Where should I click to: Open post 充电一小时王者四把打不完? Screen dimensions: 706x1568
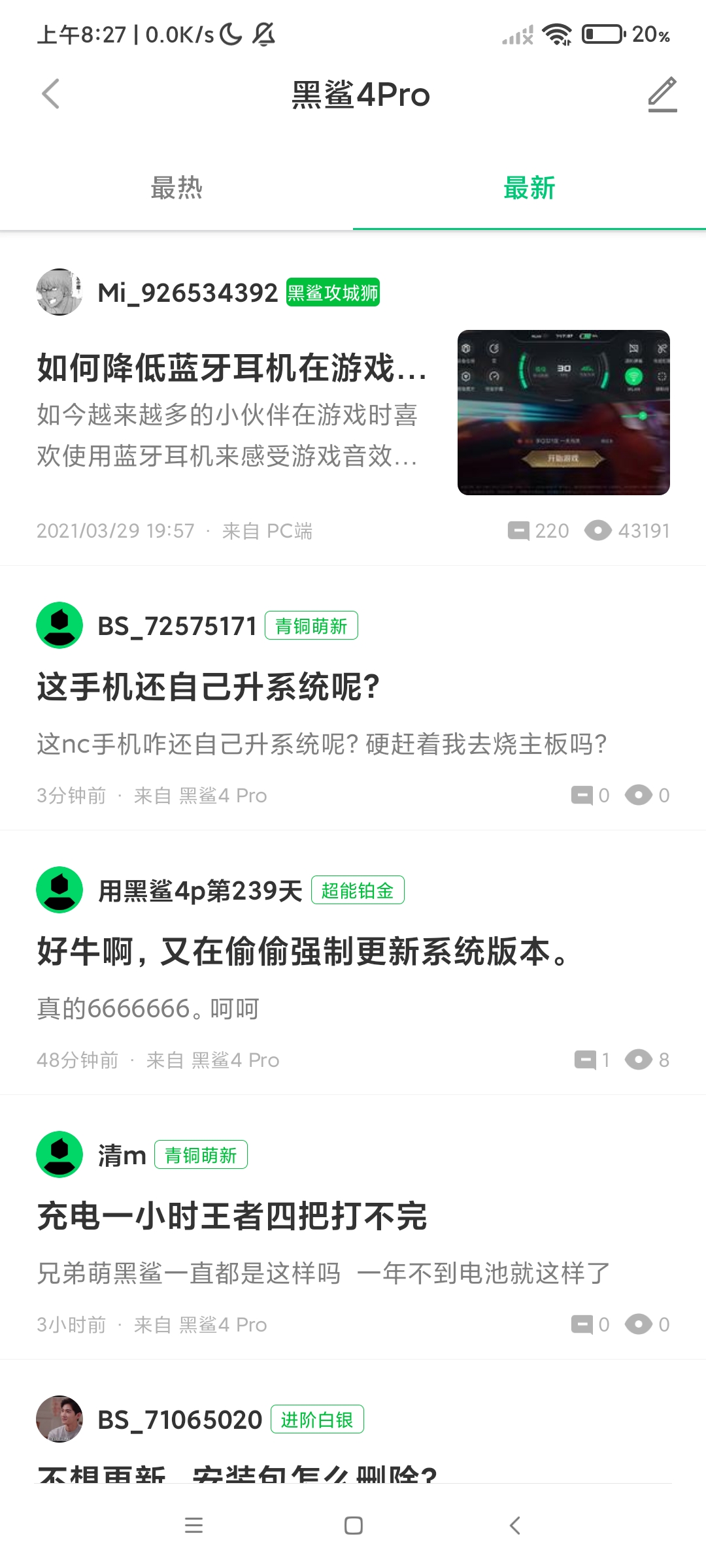click(232, 1217)
